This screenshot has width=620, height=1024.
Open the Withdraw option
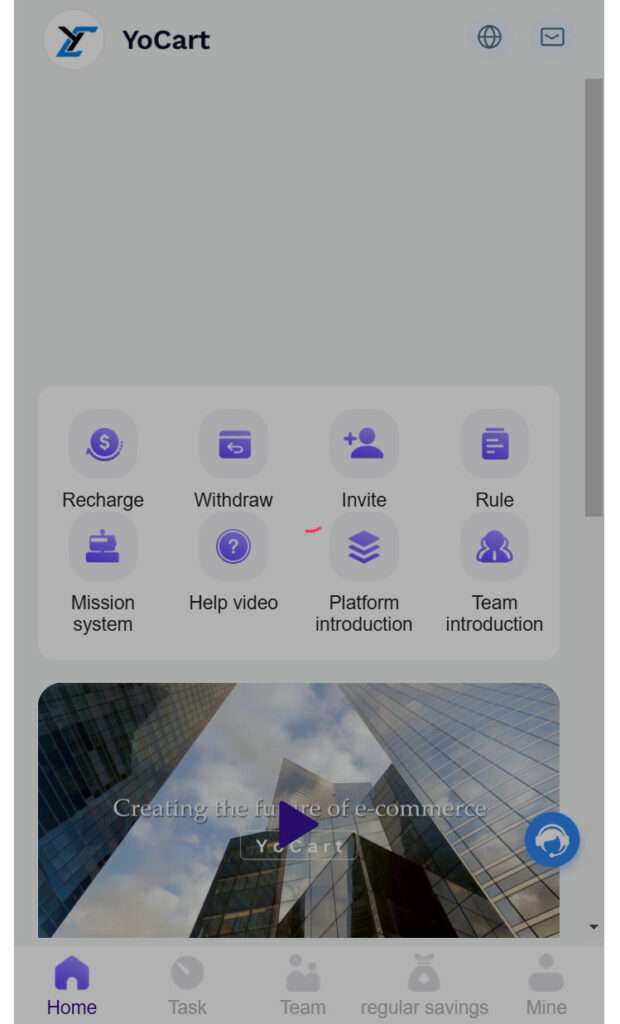pyautogui.click(x=233, y=445)
